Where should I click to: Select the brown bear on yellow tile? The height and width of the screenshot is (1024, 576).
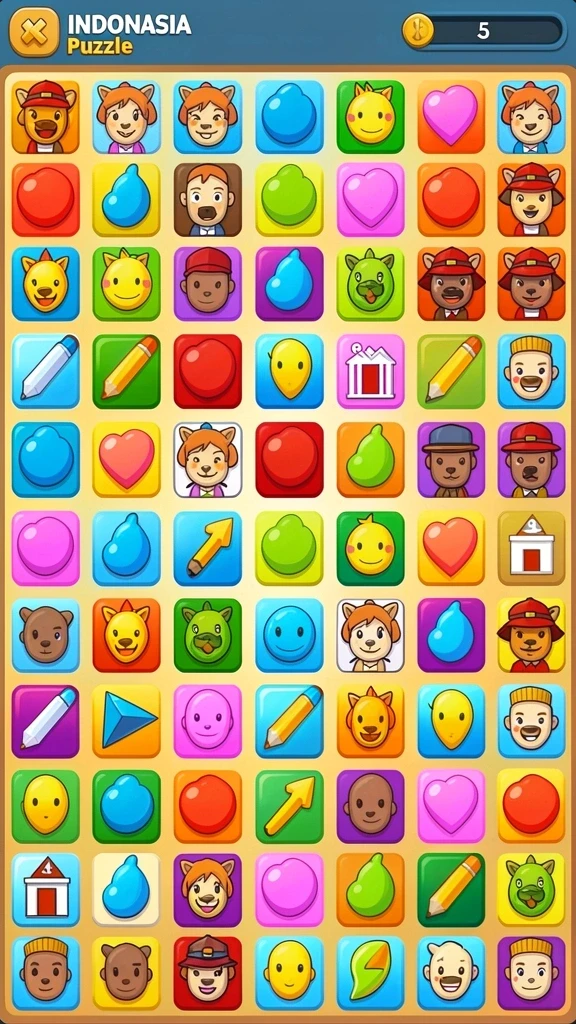tap(126, 972)
